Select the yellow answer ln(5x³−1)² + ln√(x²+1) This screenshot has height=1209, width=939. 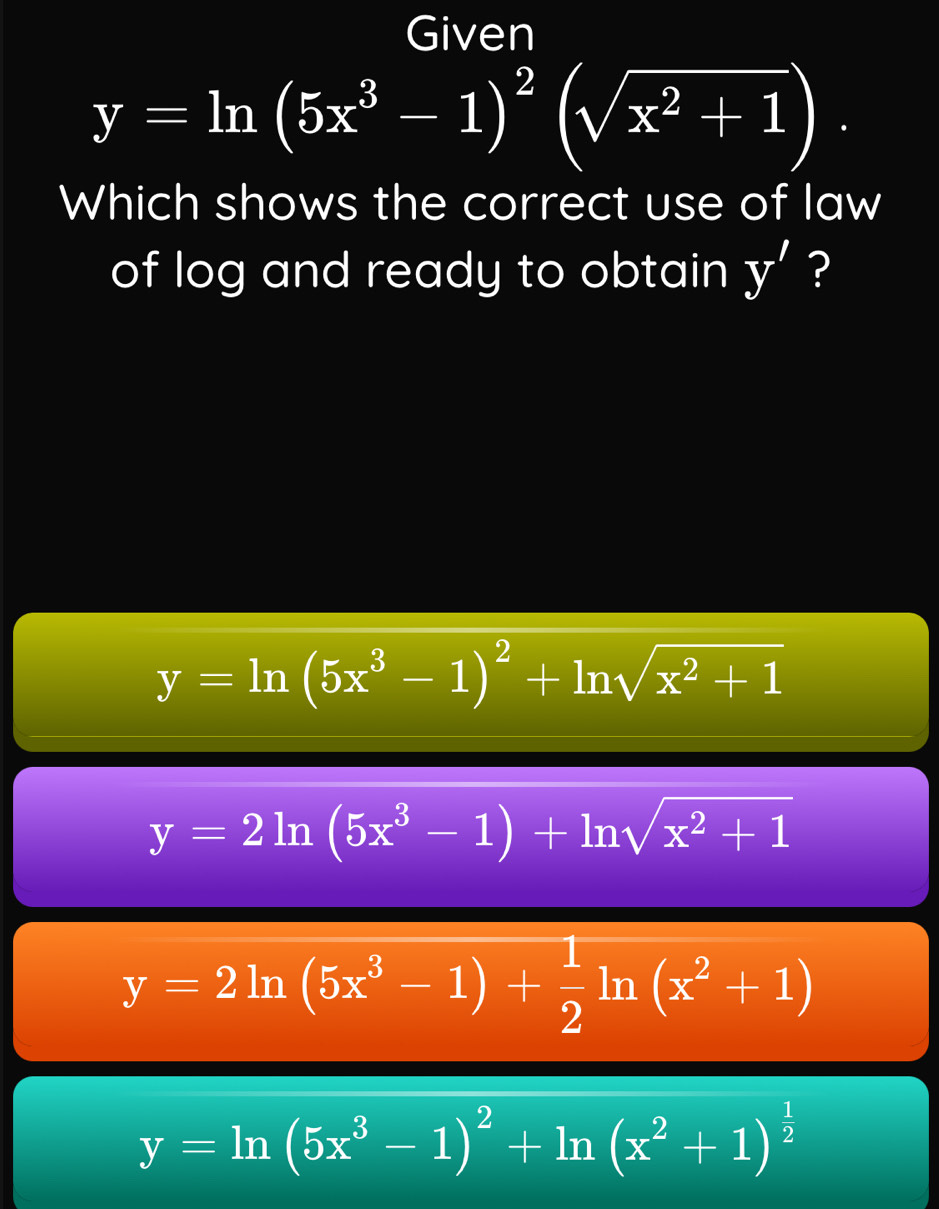[x=470, y=681]
